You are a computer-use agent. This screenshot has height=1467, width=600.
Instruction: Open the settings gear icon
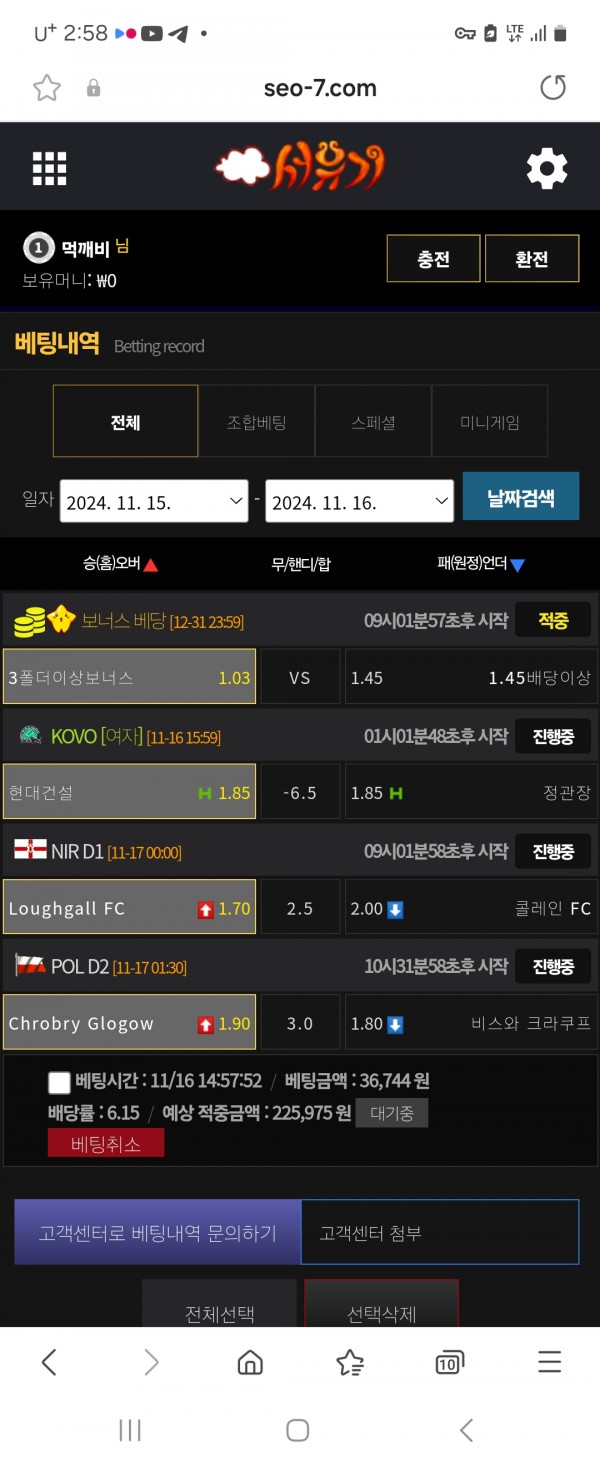[546, 168]
